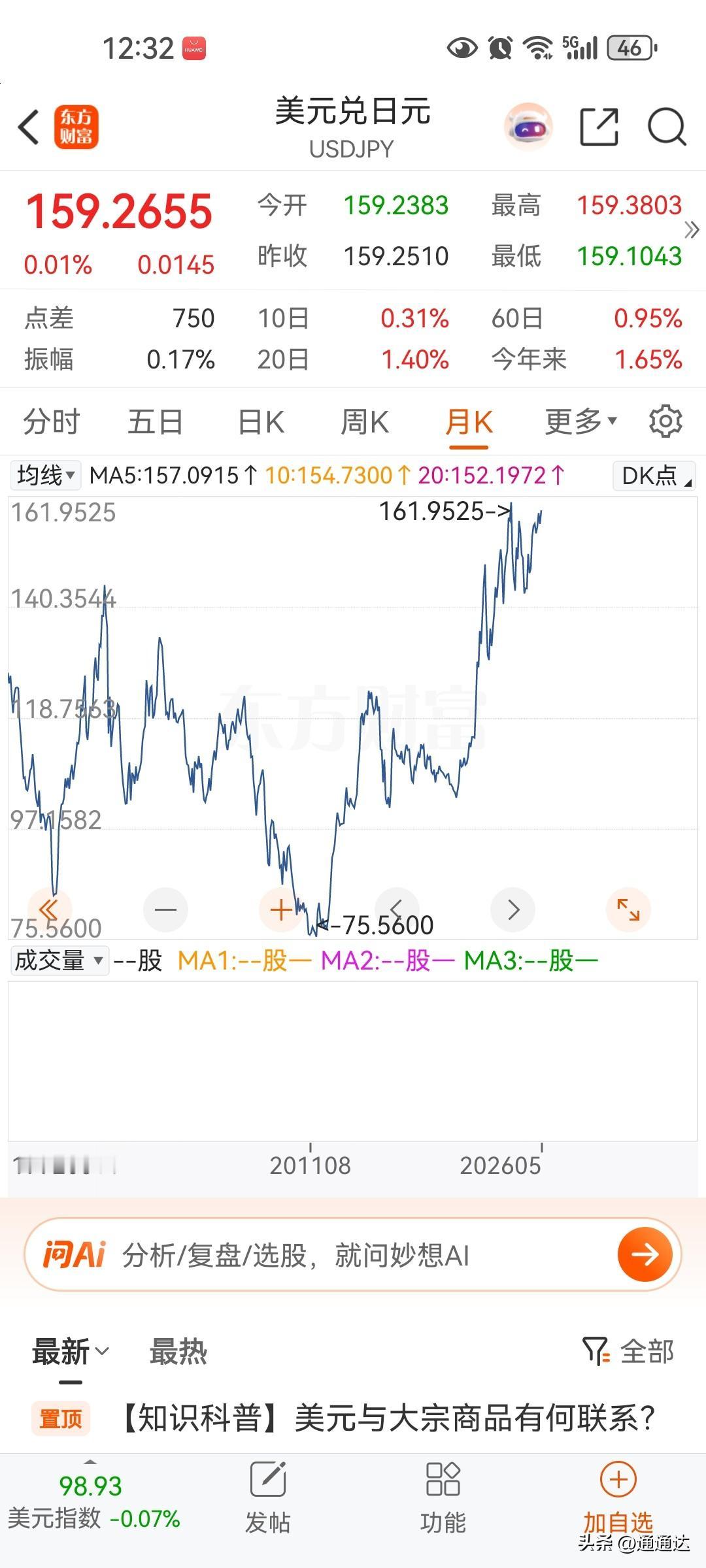Switch to the 分时 chart tab
This screenshot has width=706, height=1568.
point(51,422)
